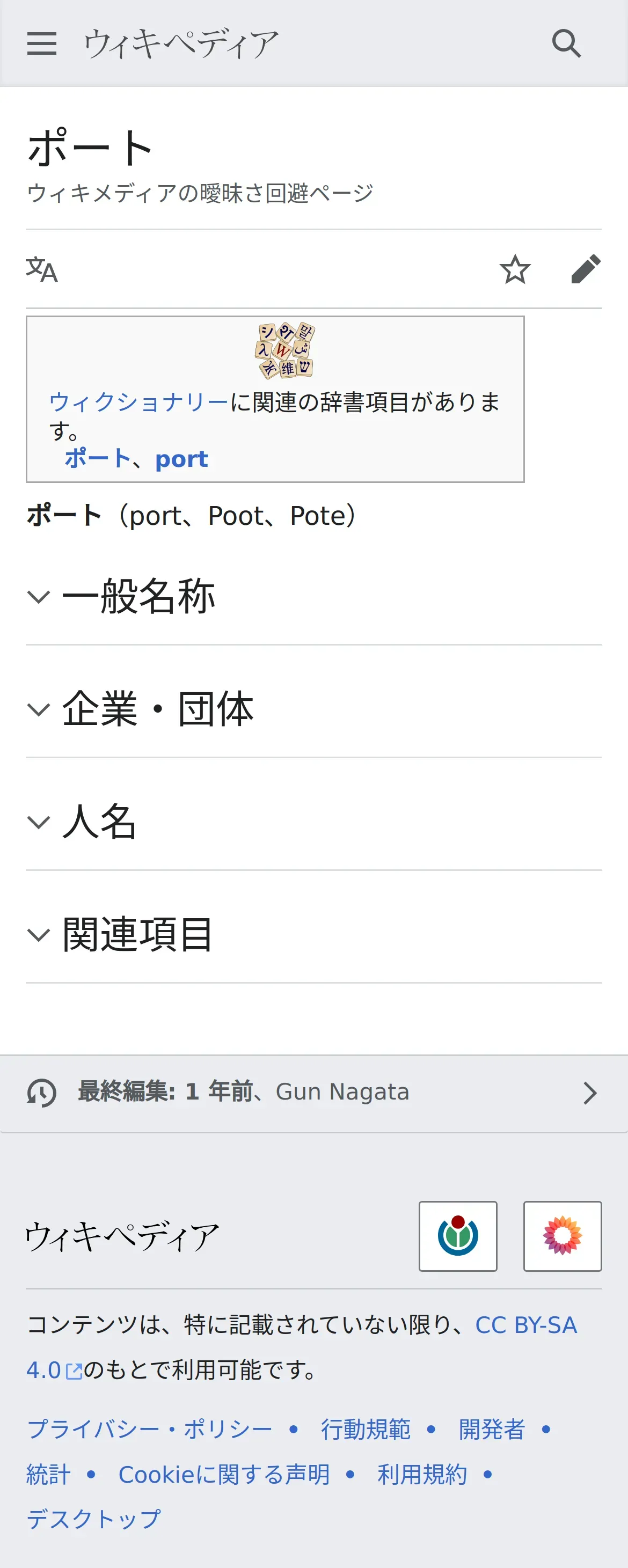Open the Wikimedia Foundation badge
Viewport: 628px width, 1568px height.
(458, 1236)
